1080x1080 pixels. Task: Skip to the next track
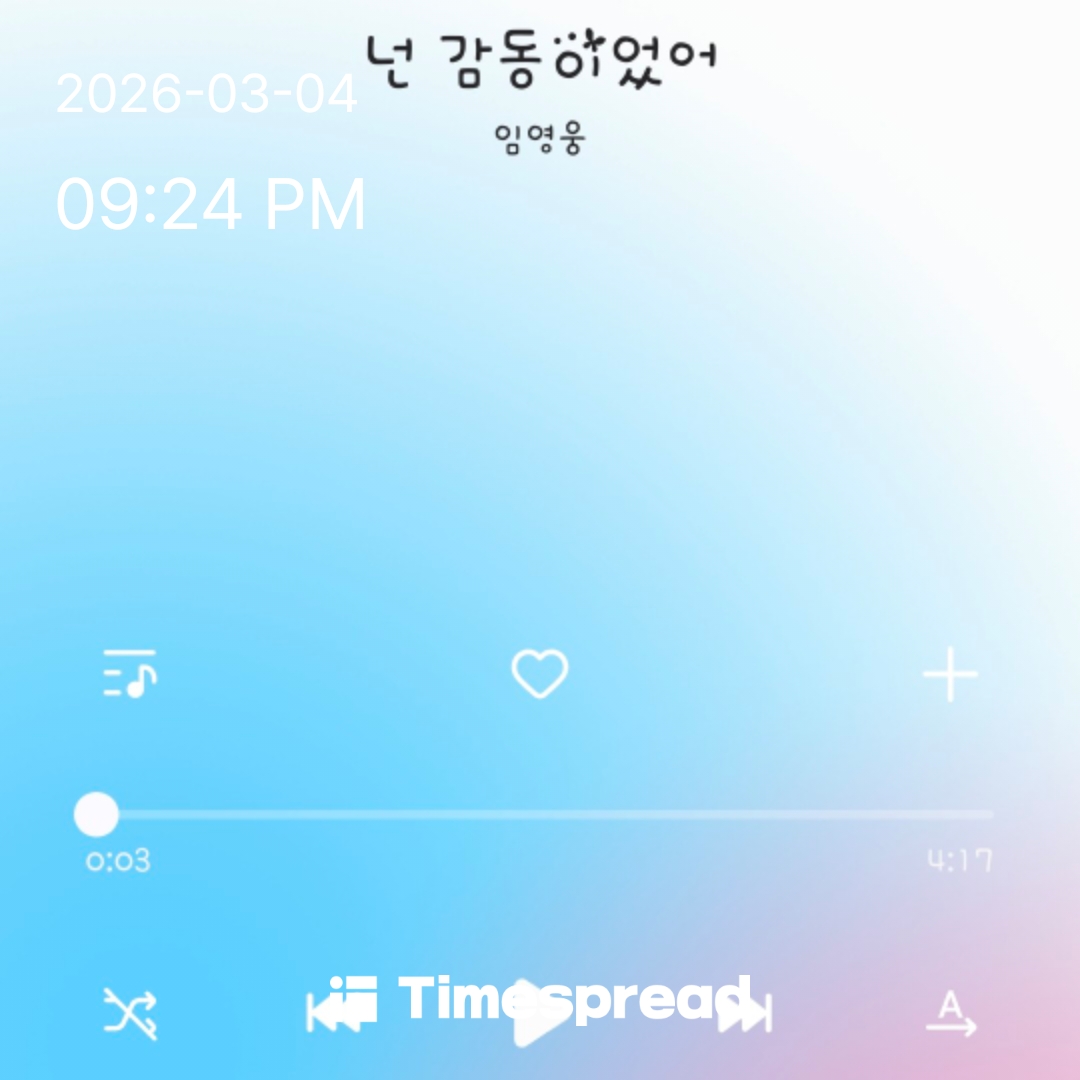745,1013
